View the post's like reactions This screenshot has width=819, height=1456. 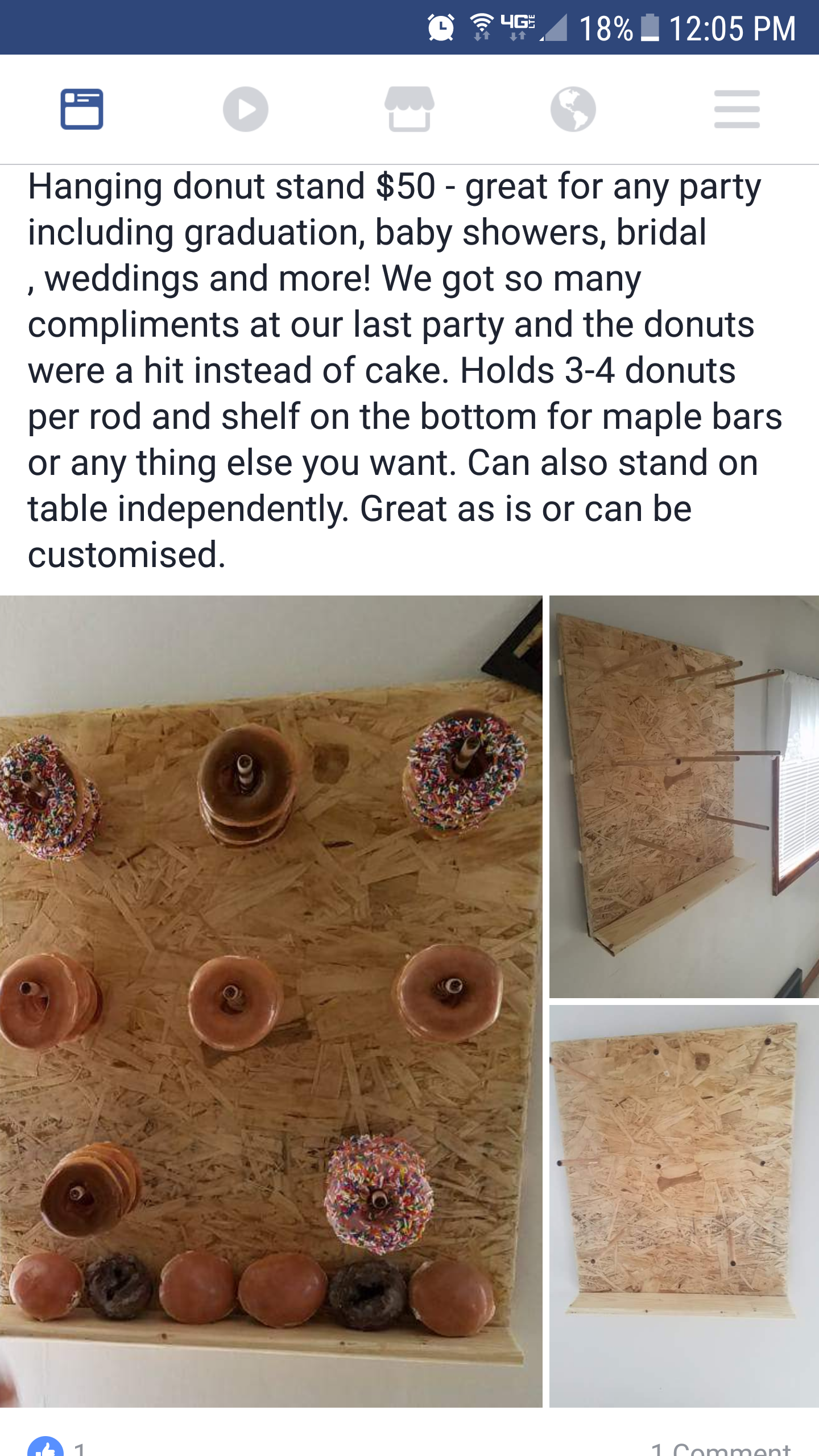click(57, 1446)
